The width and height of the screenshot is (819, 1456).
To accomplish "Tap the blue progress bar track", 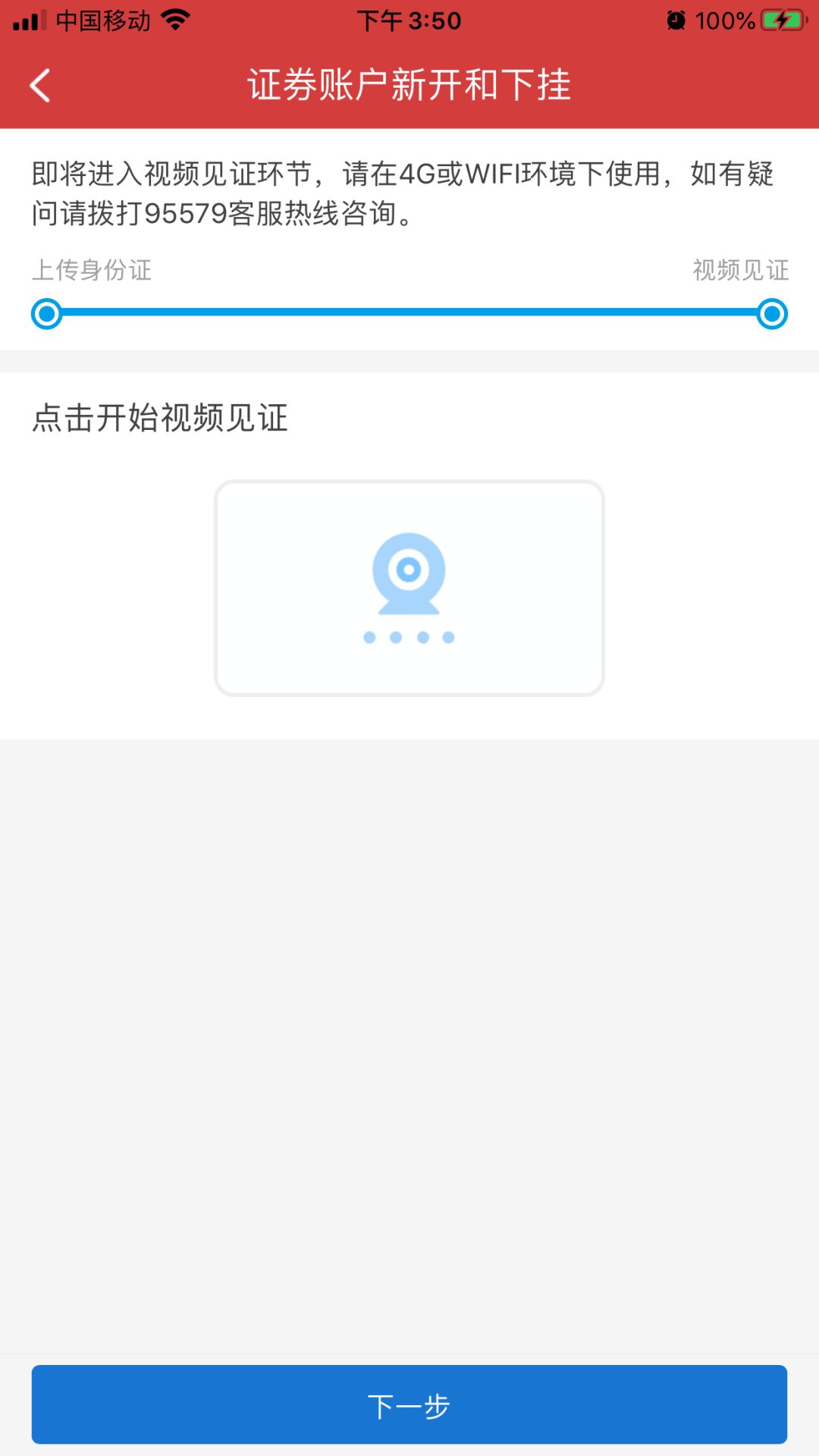I will click(409, 313).
